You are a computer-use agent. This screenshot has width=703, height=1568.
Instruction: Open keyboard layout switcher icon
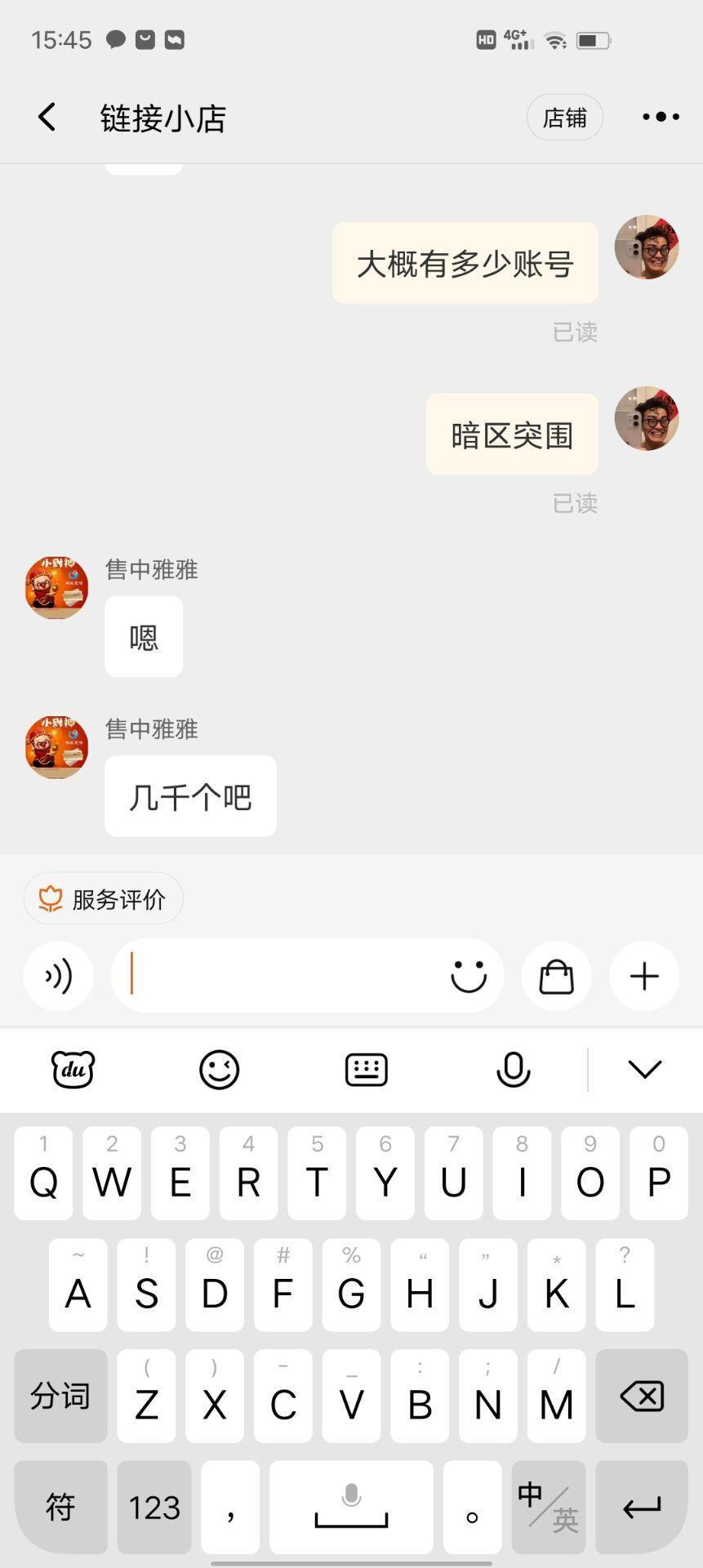(x=367, y=1069)
